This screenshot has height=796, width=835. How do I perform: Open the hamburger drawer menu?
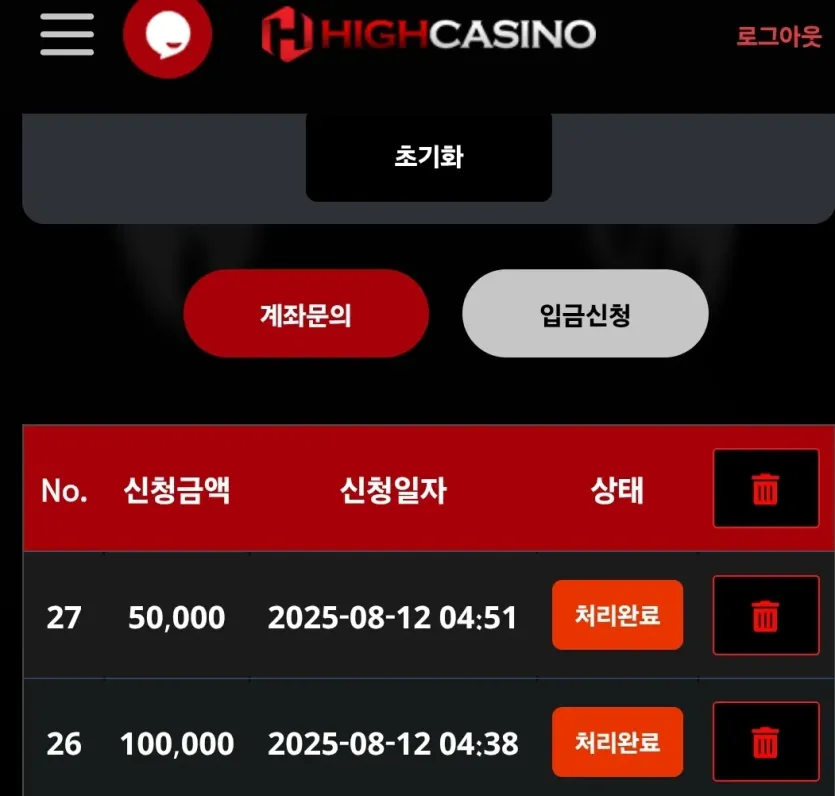[67, 35]
